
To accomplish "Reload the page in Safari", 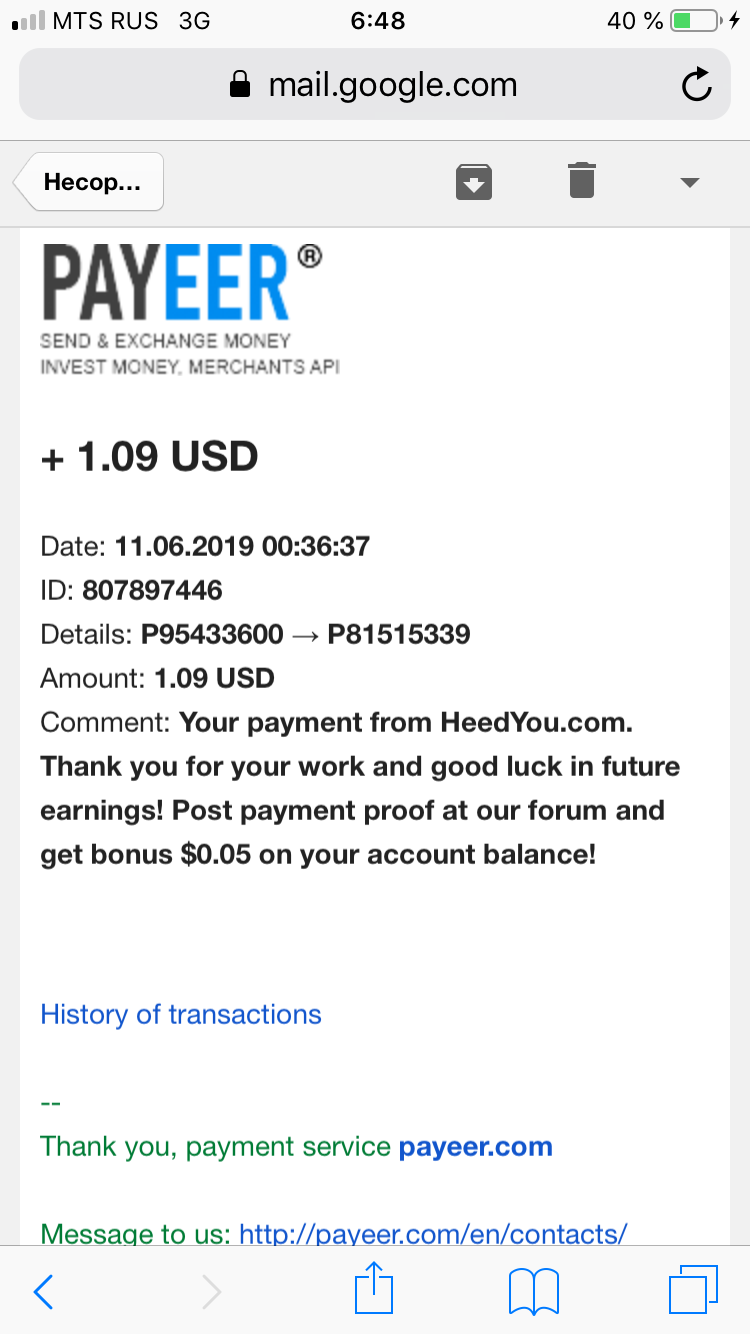I will coord(696,85).
